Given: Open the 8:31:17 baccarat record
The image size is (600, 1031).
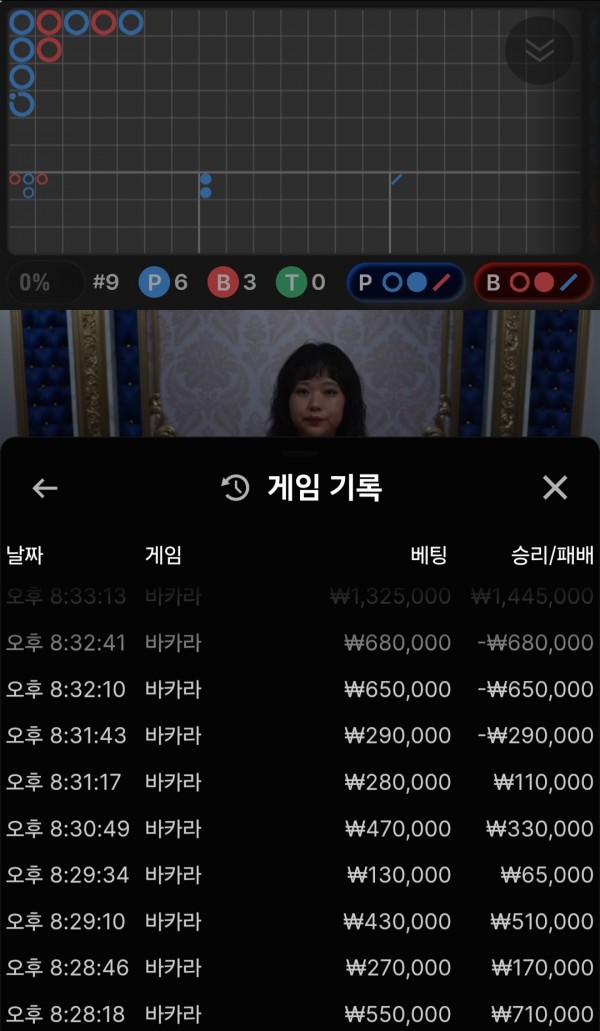Looking at the screenshot, I should (300, 782).
